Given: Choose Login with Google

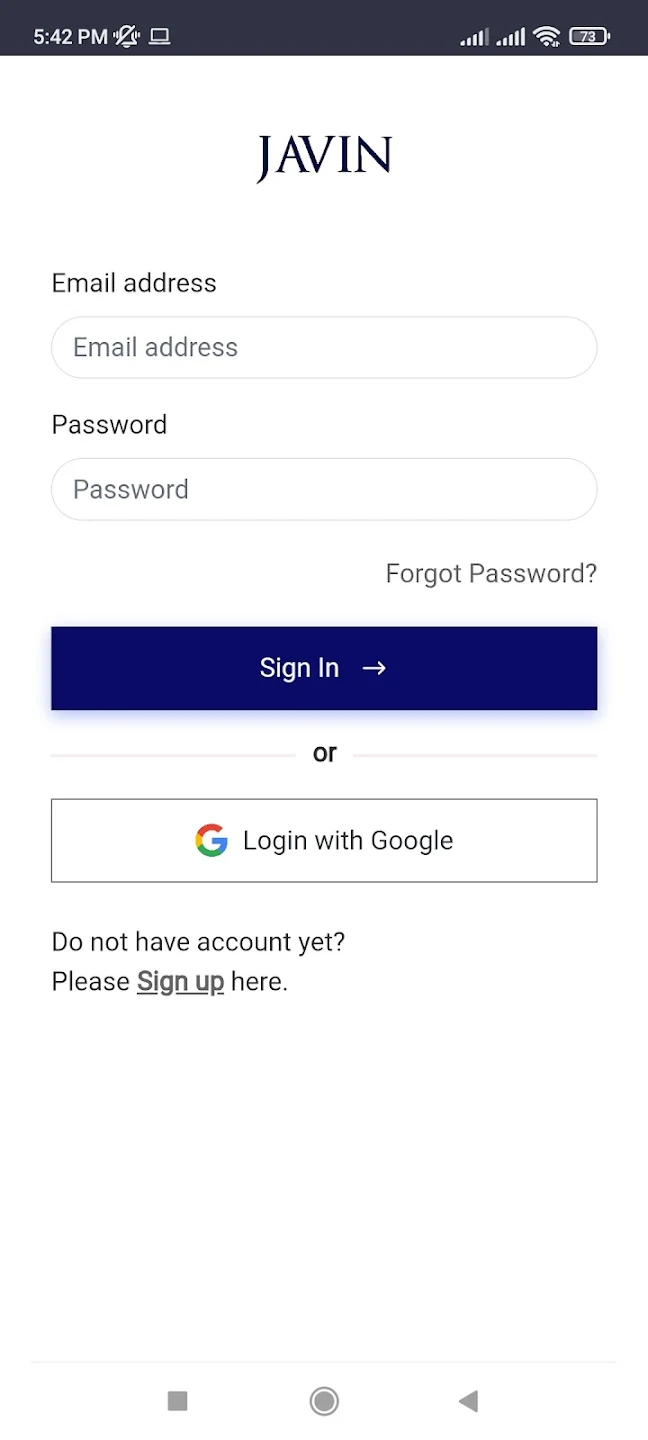Looking at the screenshot, I should tap(324, 840).
